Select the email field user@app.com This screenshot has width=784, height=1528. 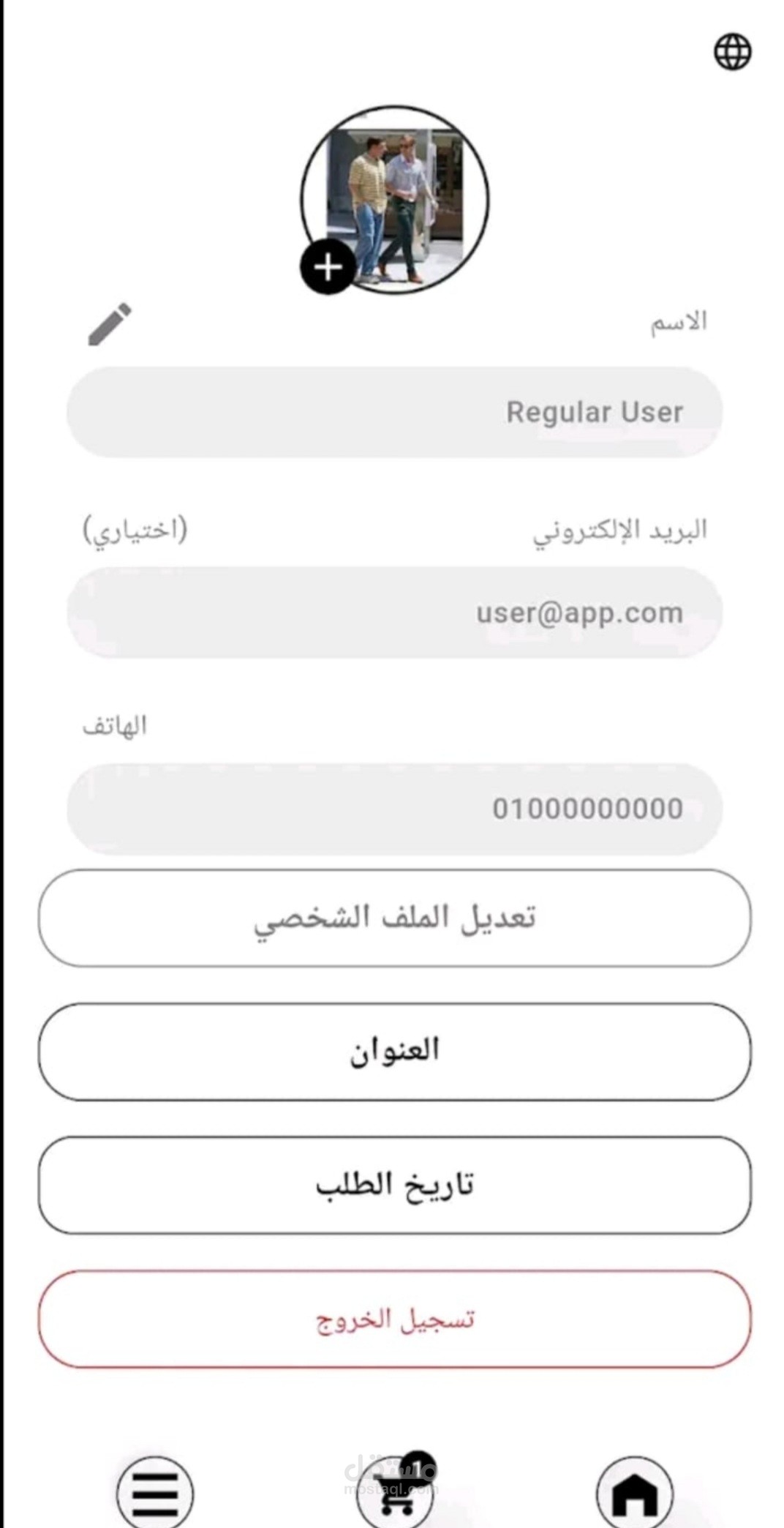pos(395,612)
